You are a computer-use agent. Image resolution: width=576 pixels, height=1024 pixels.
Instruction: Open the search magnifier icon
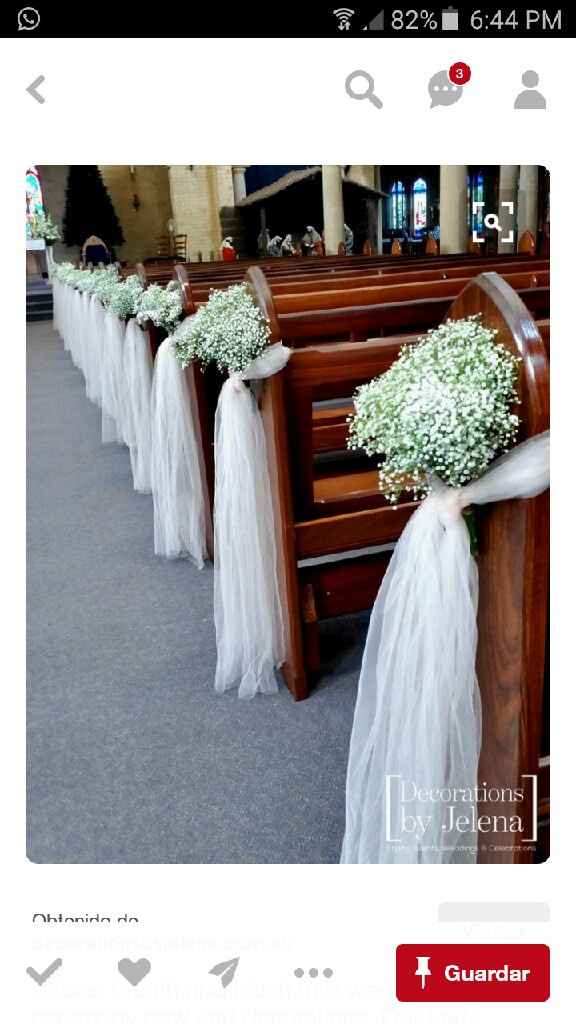[x=364, y=89]
